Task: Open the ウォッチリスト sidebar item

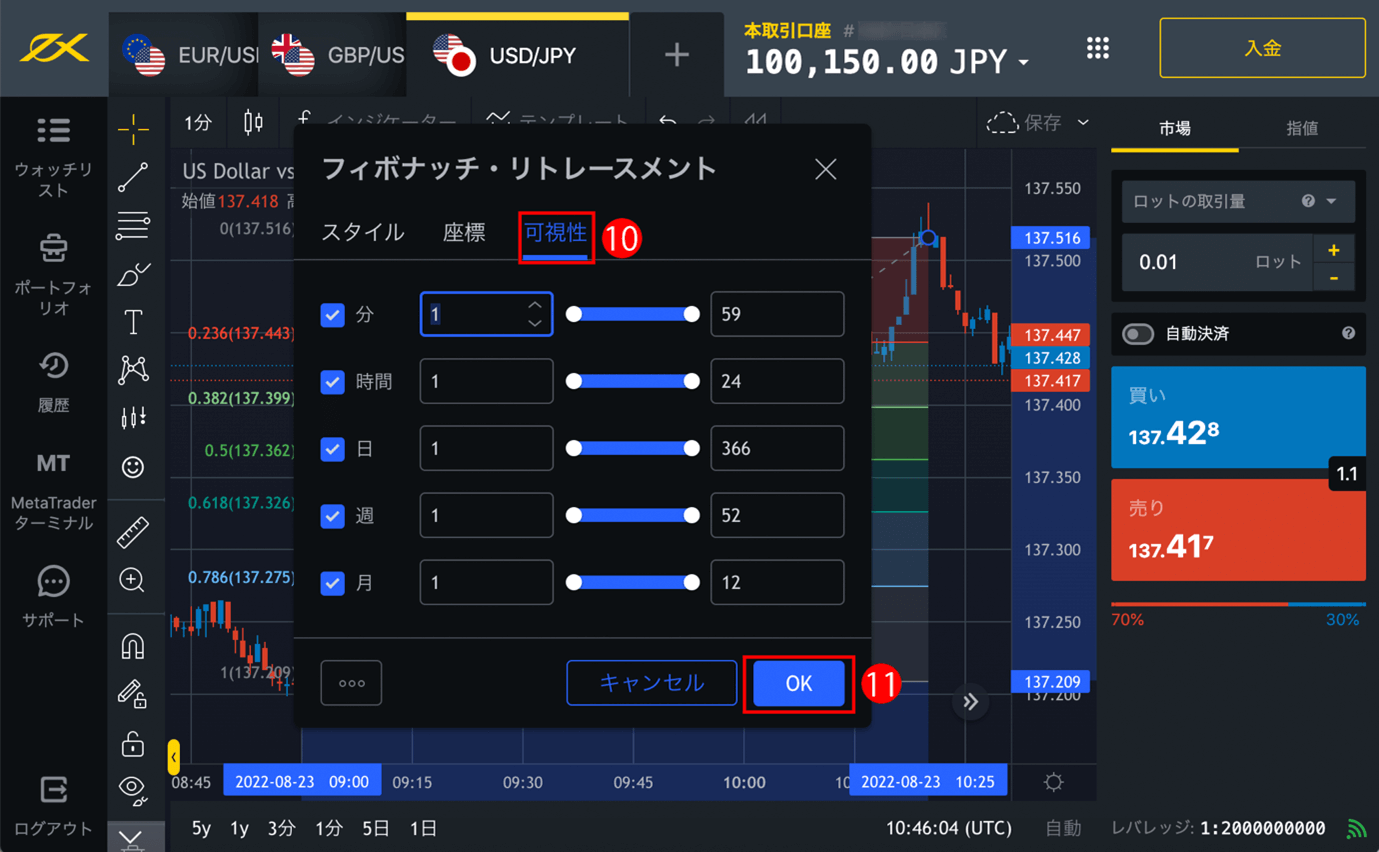Action: coord(53,157)
